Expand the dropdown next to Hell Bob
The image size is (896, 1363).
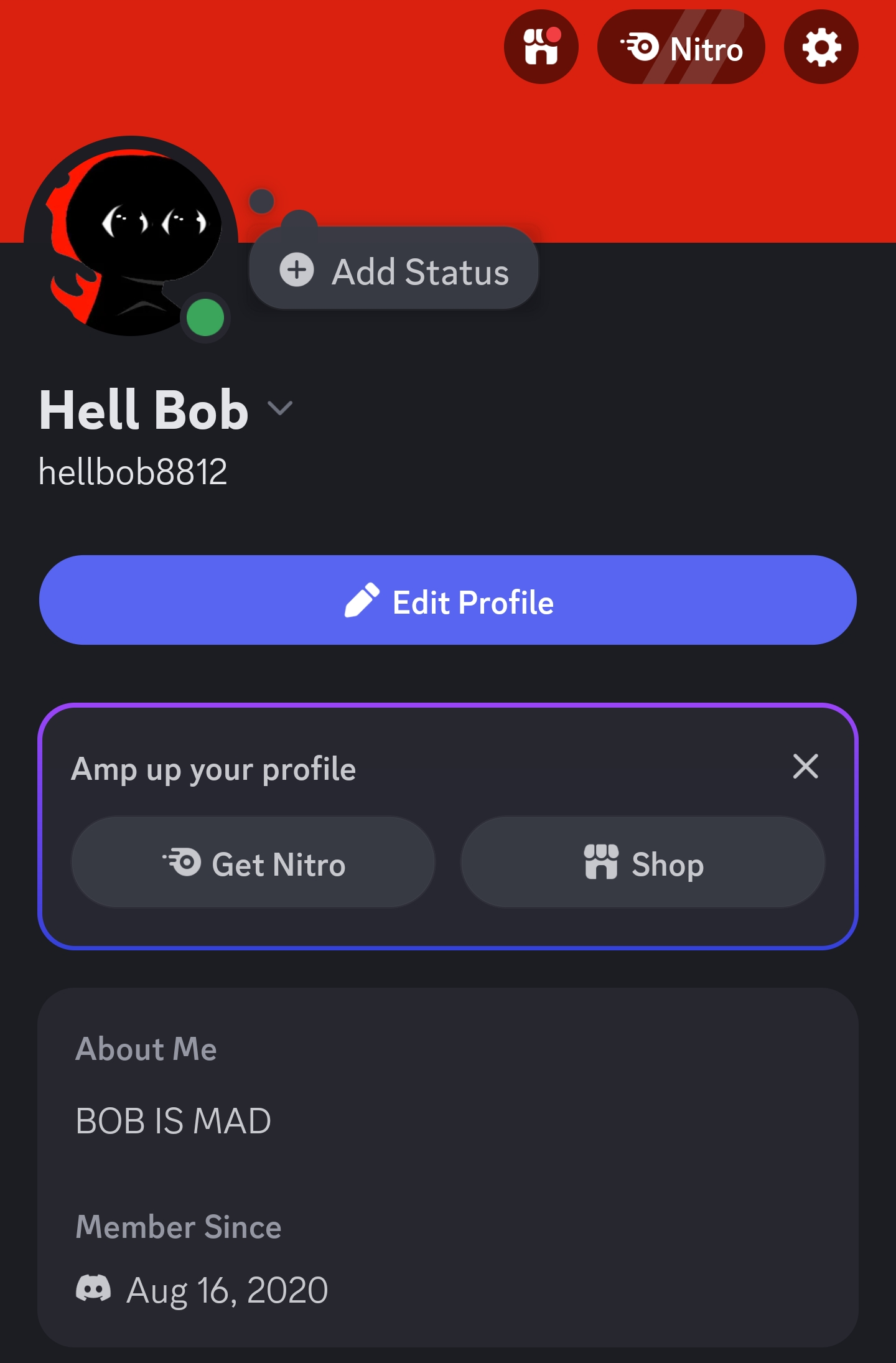point(280,408)
